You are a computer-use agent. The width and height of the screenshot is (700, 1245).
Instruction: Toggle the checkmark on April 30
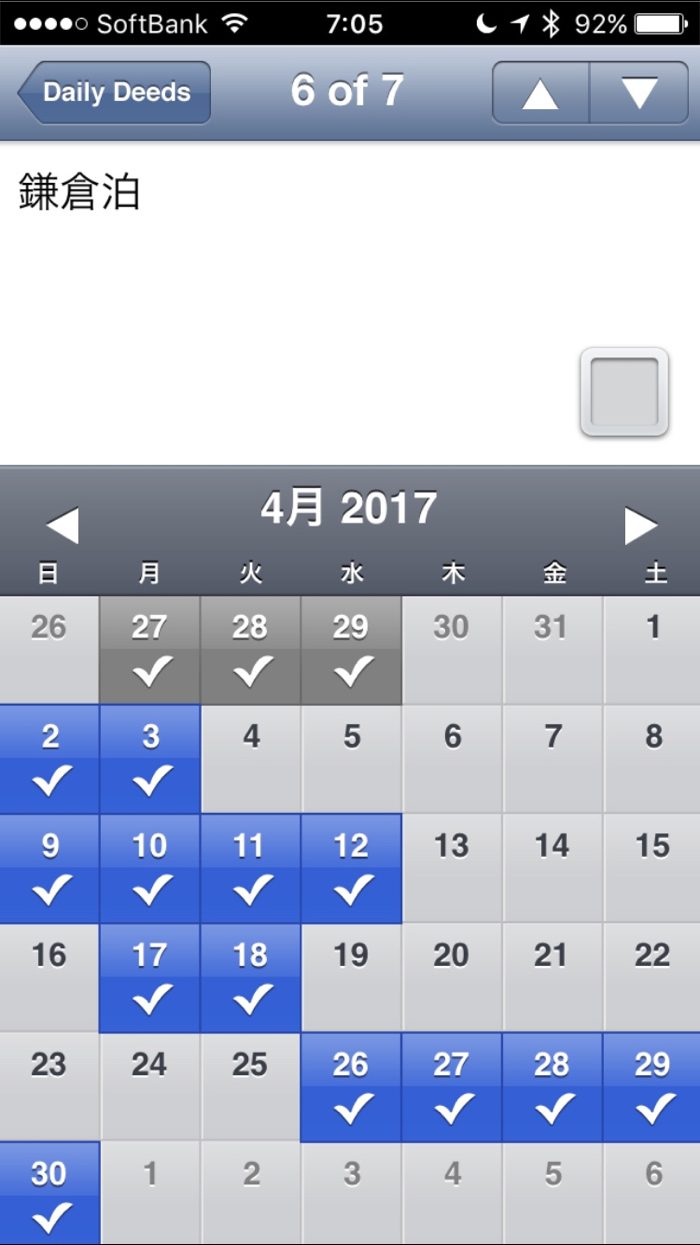click(x=49, y=1195)
